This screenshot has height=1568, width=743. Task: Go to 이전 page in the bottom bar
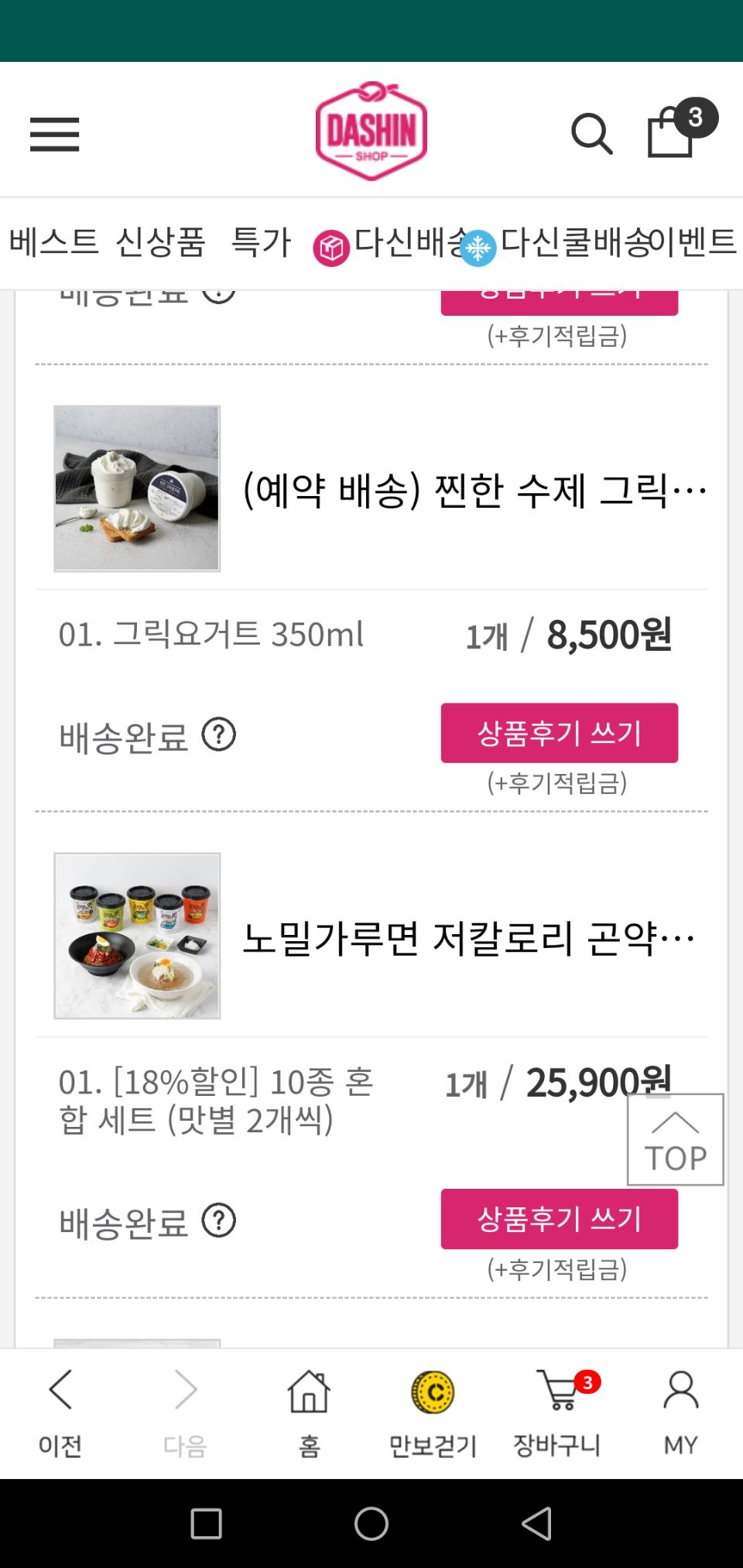pyautogui.click(x=60, y=1412)
